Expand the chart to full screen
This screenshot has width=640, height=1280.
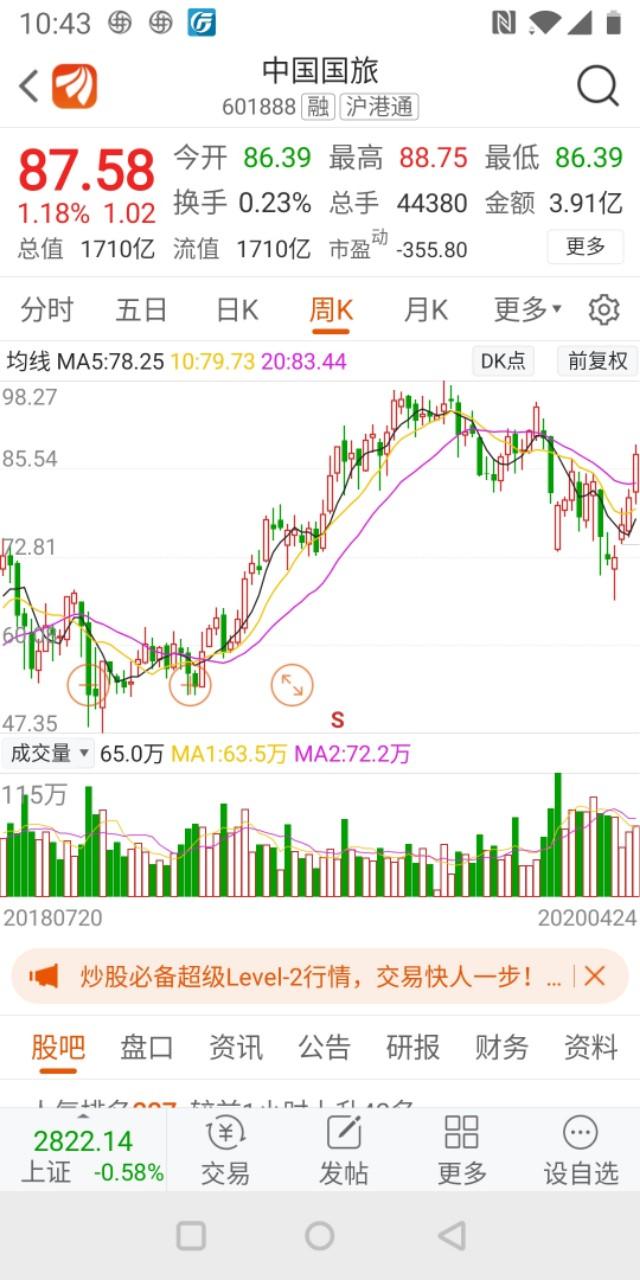click(292, 685)
